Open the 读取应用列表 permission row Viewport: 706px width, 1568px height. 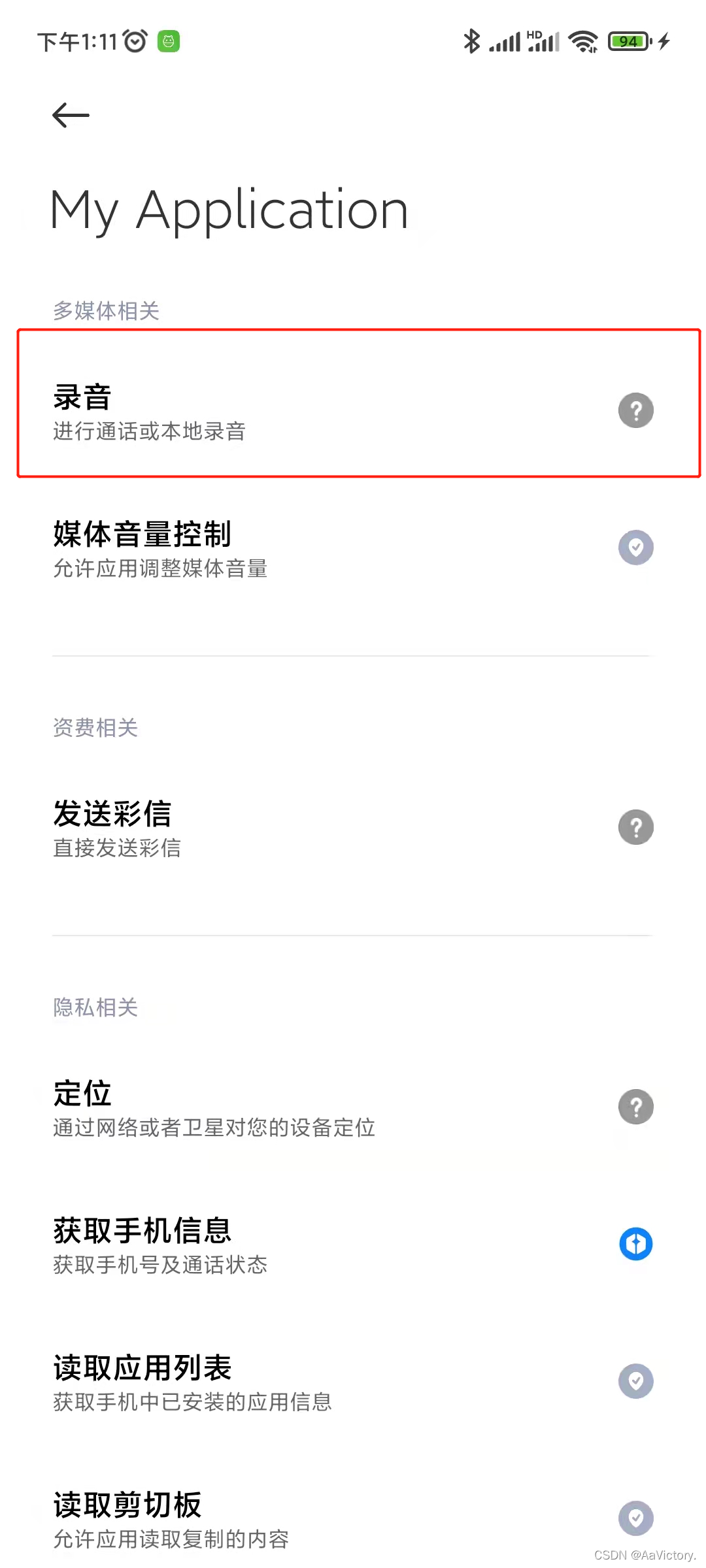353,1382
